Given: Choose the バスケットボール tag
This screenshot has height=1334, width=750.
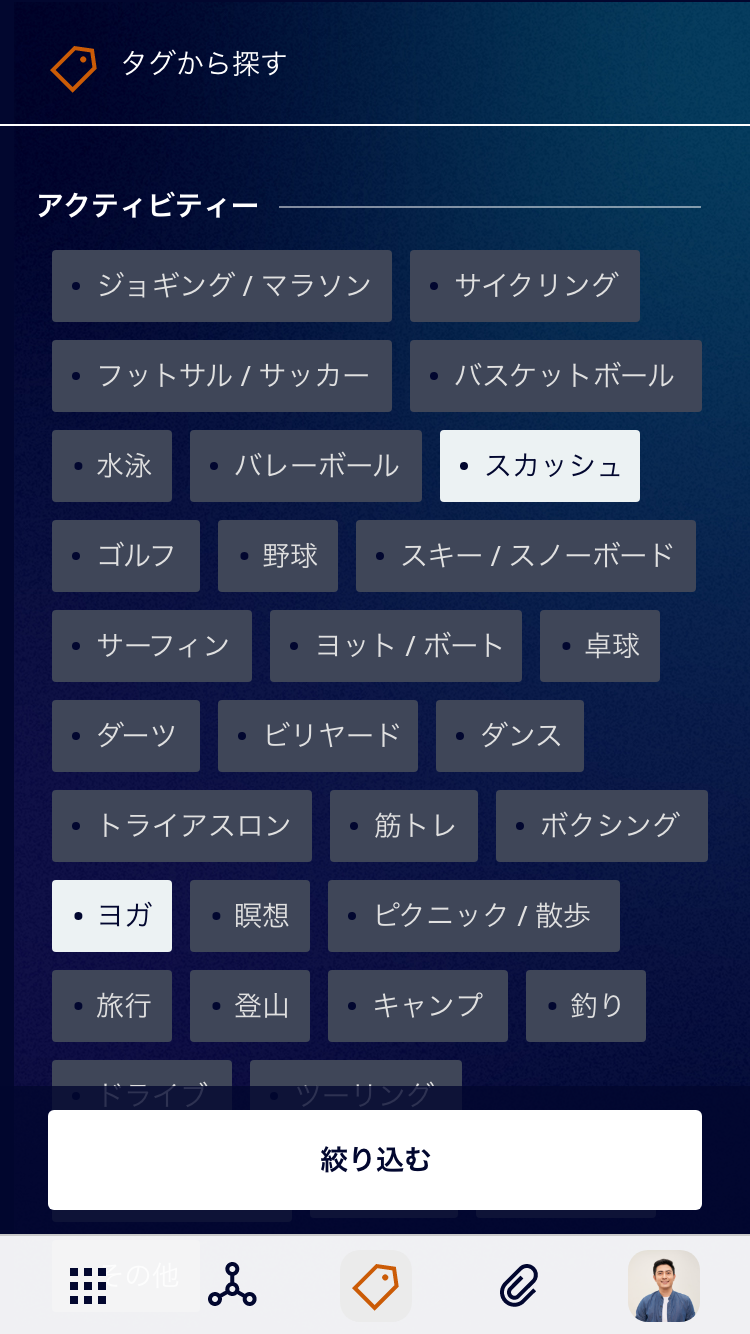Looking at the screenshot, I should [x=556, y=376].
